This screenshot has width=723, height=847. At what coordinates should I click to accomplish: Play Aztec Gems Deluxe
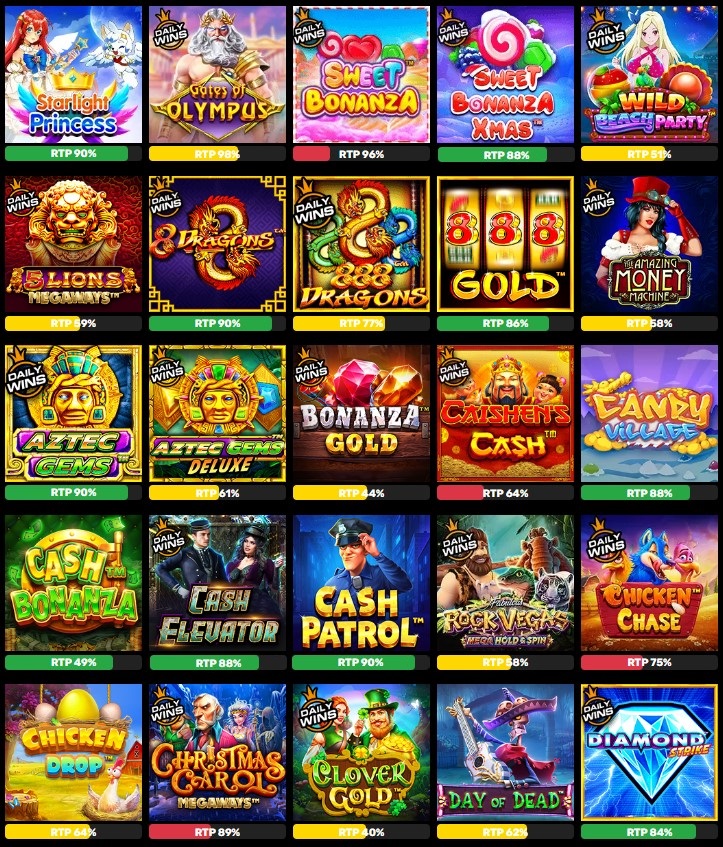(216, 414)
